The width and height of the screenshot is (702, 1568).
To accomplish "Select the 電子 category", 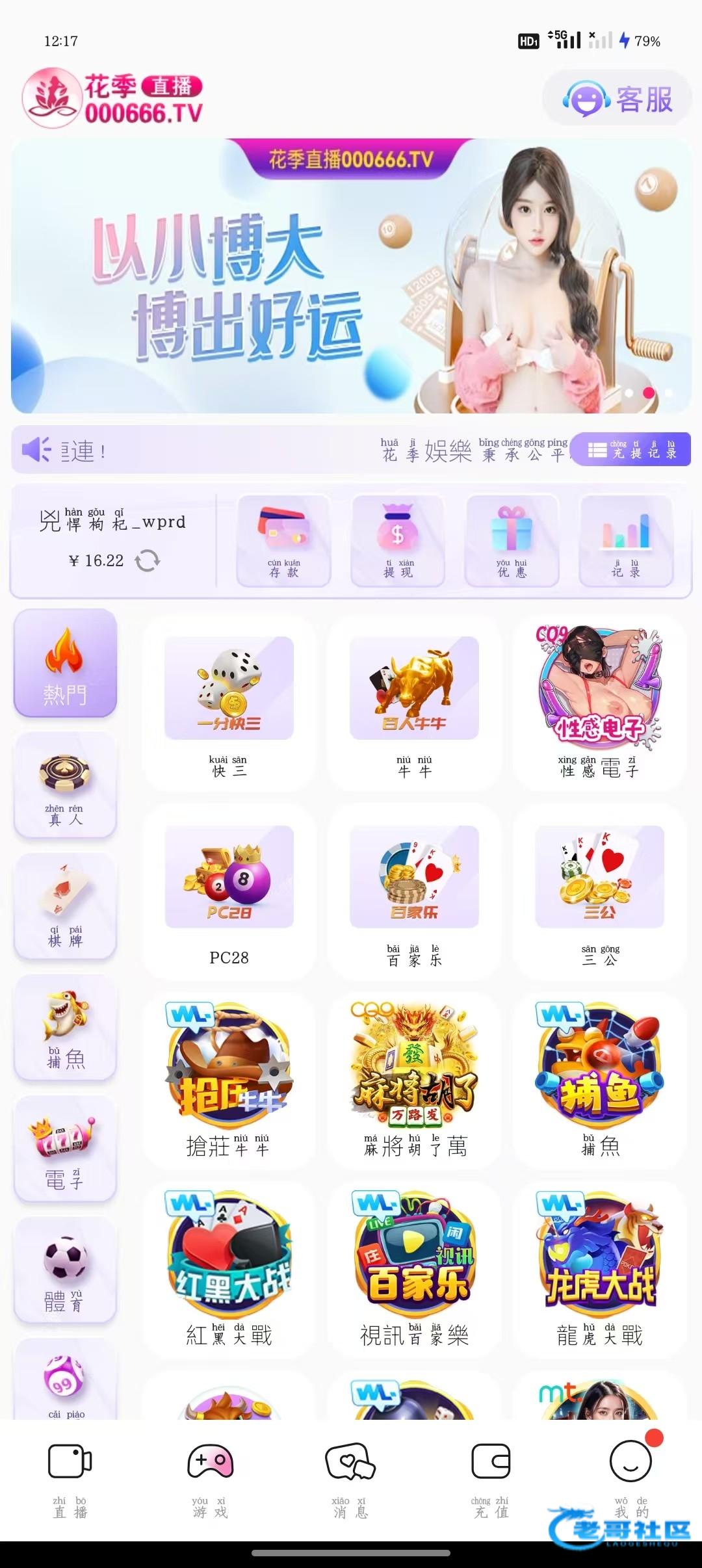I will tap(65, 1149).
